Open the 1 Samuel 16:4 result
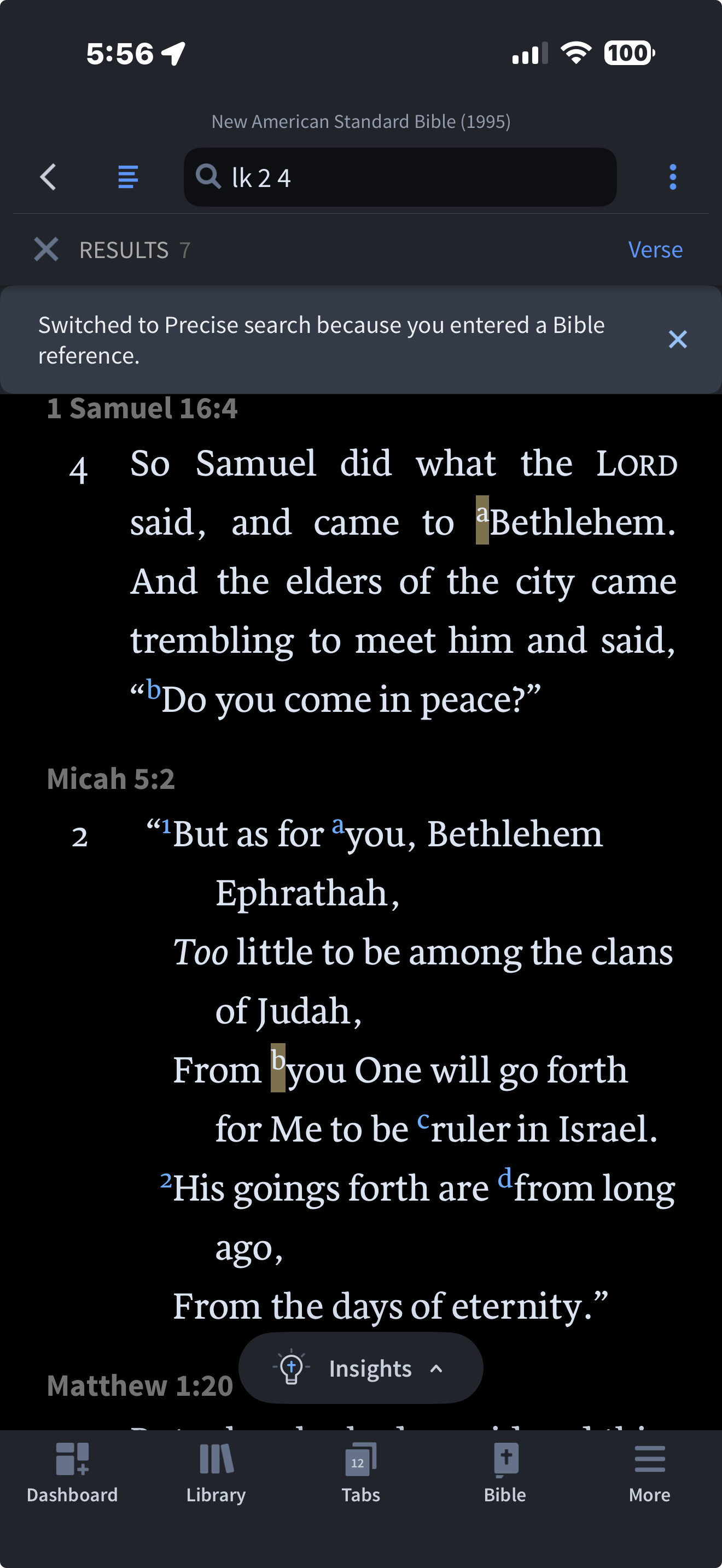 (142, 408)
